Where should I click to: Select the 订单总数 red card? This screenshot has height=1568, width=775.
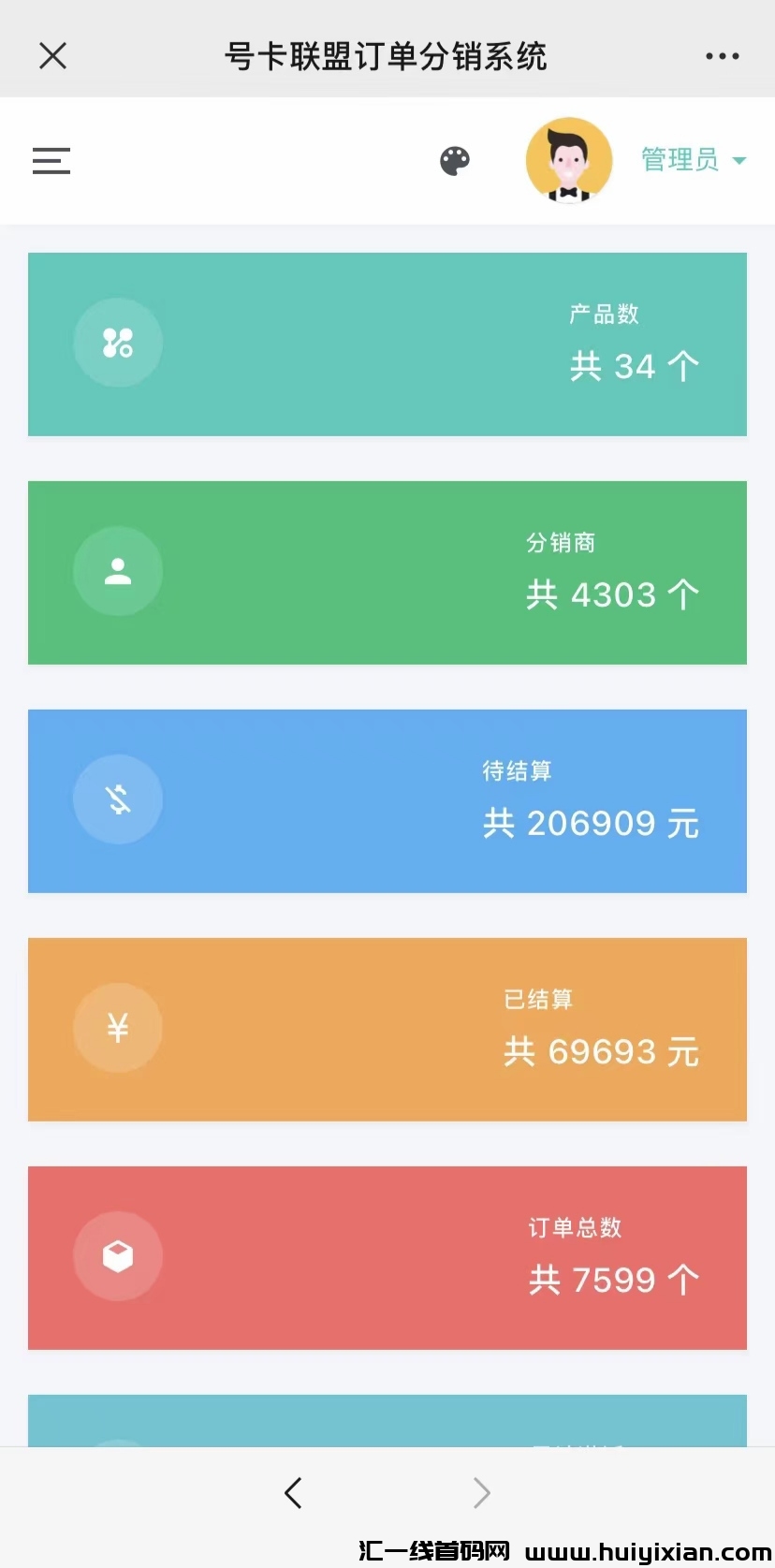[x=387, y=1257]
